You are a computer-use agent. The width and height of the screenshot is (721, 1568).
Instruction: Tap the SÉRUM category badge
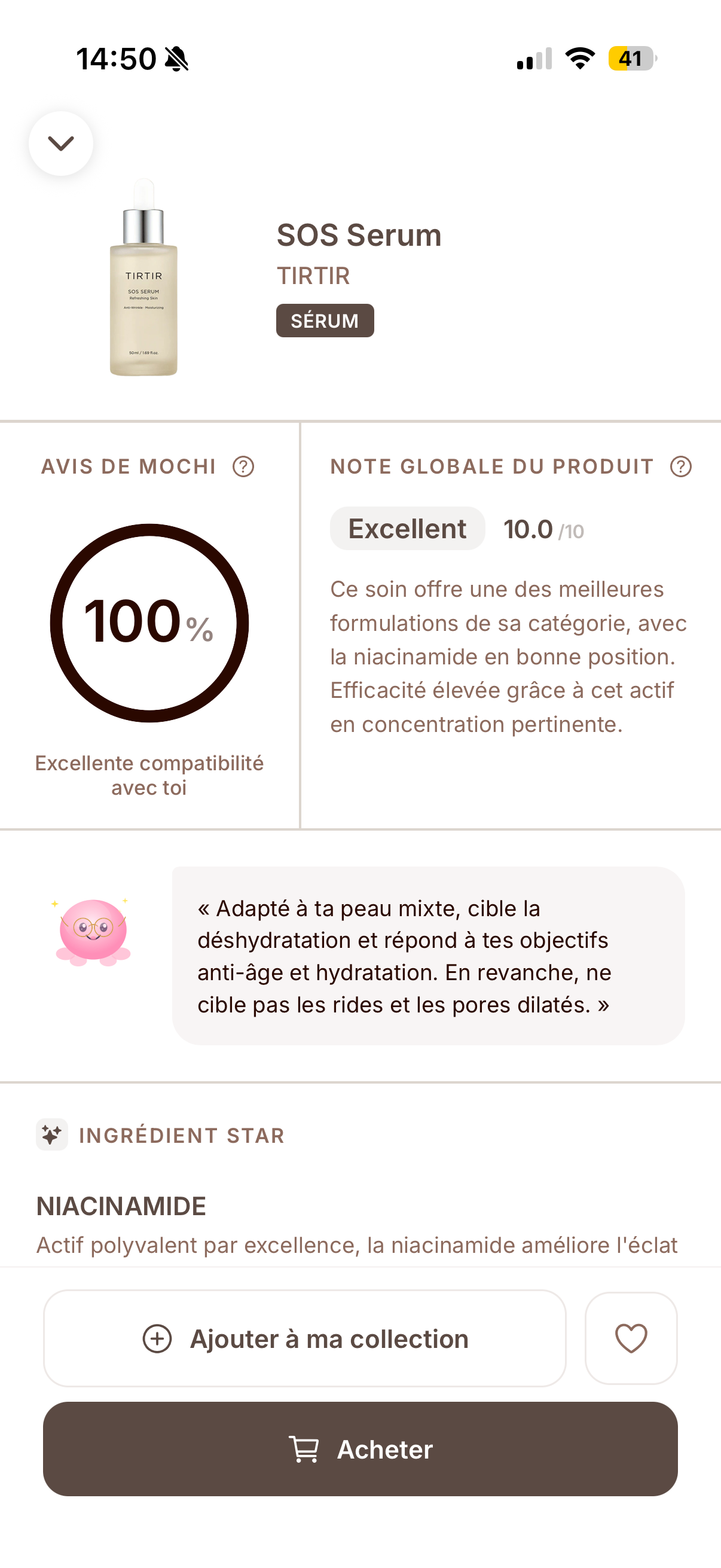coord(324,320)
